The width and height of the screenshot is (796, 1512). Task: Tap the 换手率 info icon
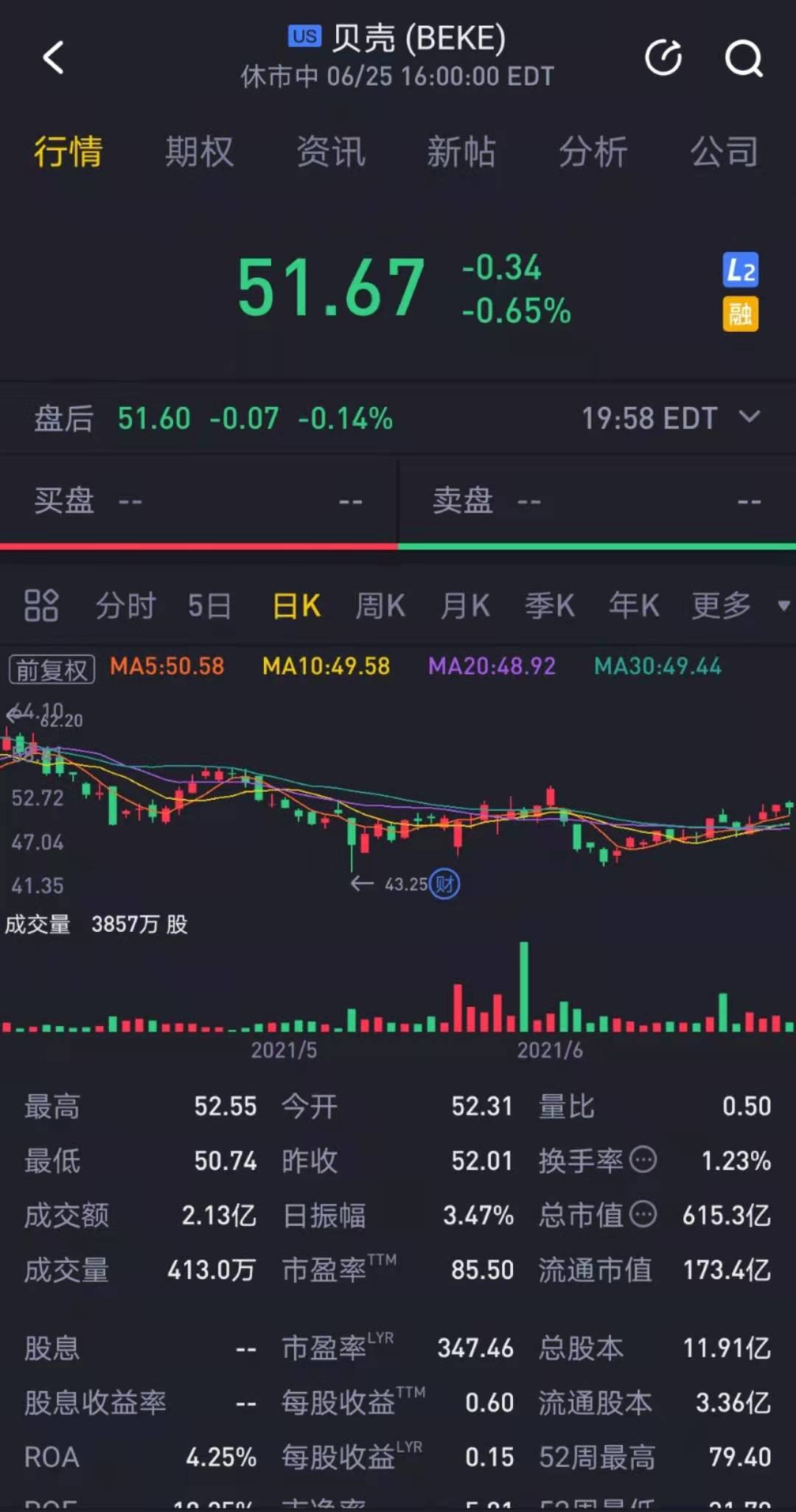[x=643, y=1160]
